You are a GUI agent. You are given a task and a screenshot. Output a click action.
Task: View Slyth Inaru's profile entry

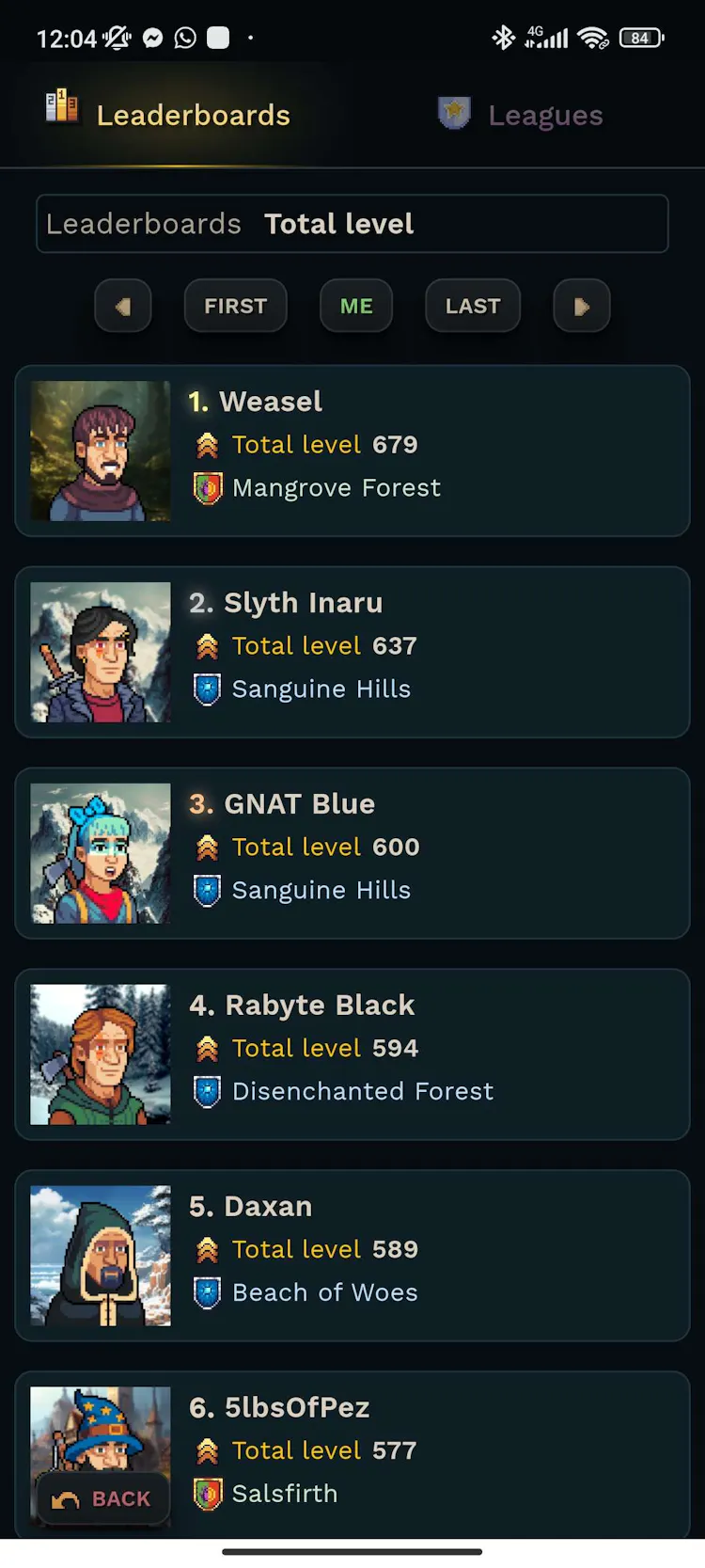pos(352,652)
